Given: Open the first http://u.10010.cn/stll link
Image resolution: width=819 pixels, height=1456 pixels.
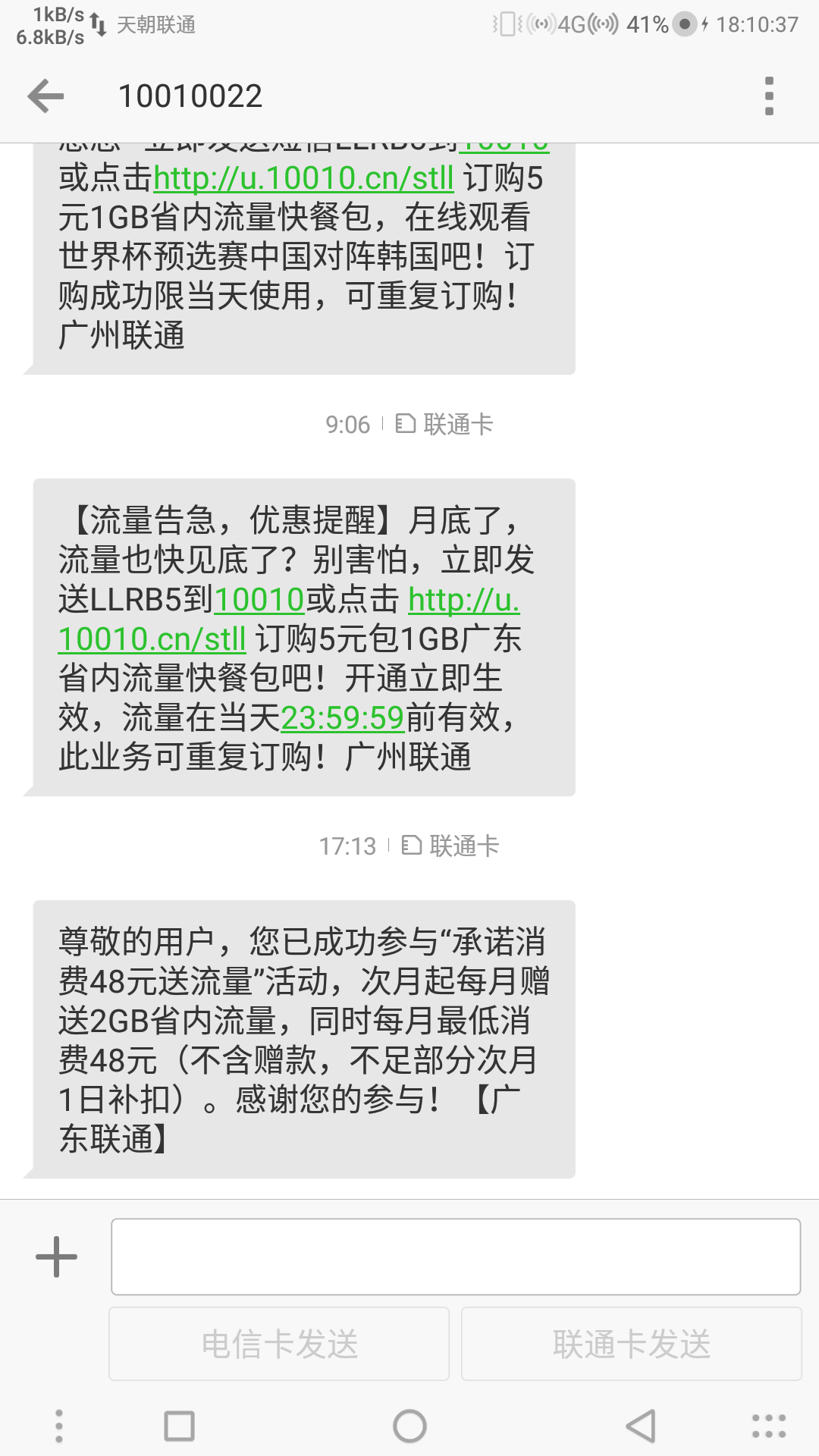Looking at the screenshot, I should (x=303, y=179).
